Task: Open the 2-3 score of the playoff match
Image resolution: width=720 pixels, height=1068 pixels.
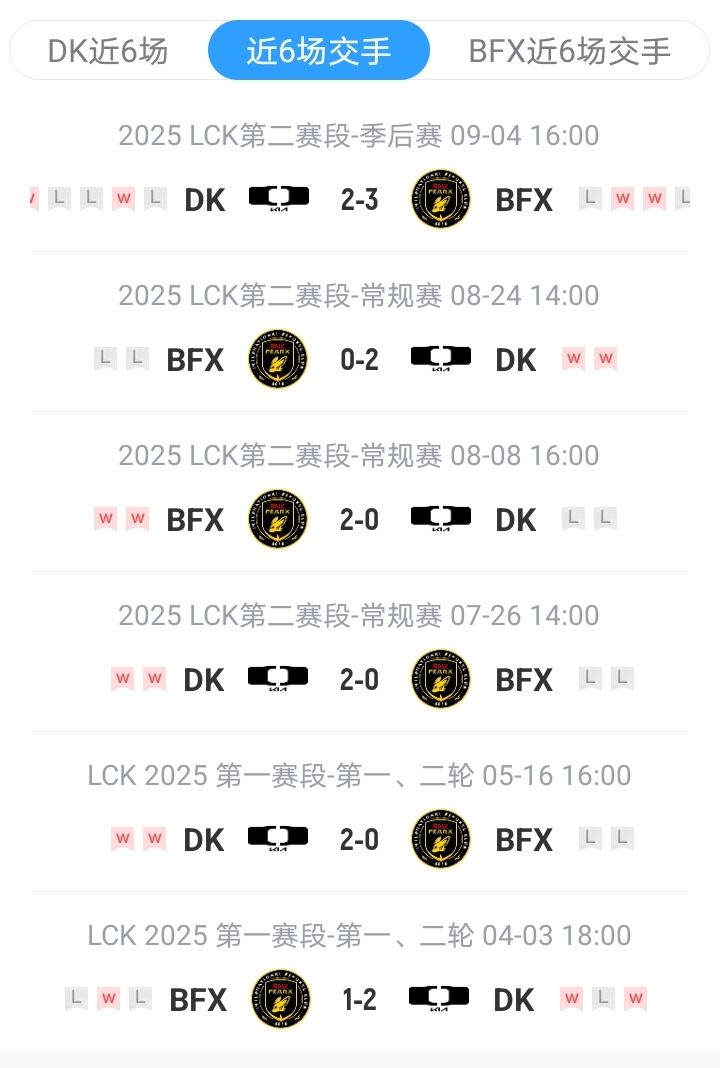Action: click(359, 199)
